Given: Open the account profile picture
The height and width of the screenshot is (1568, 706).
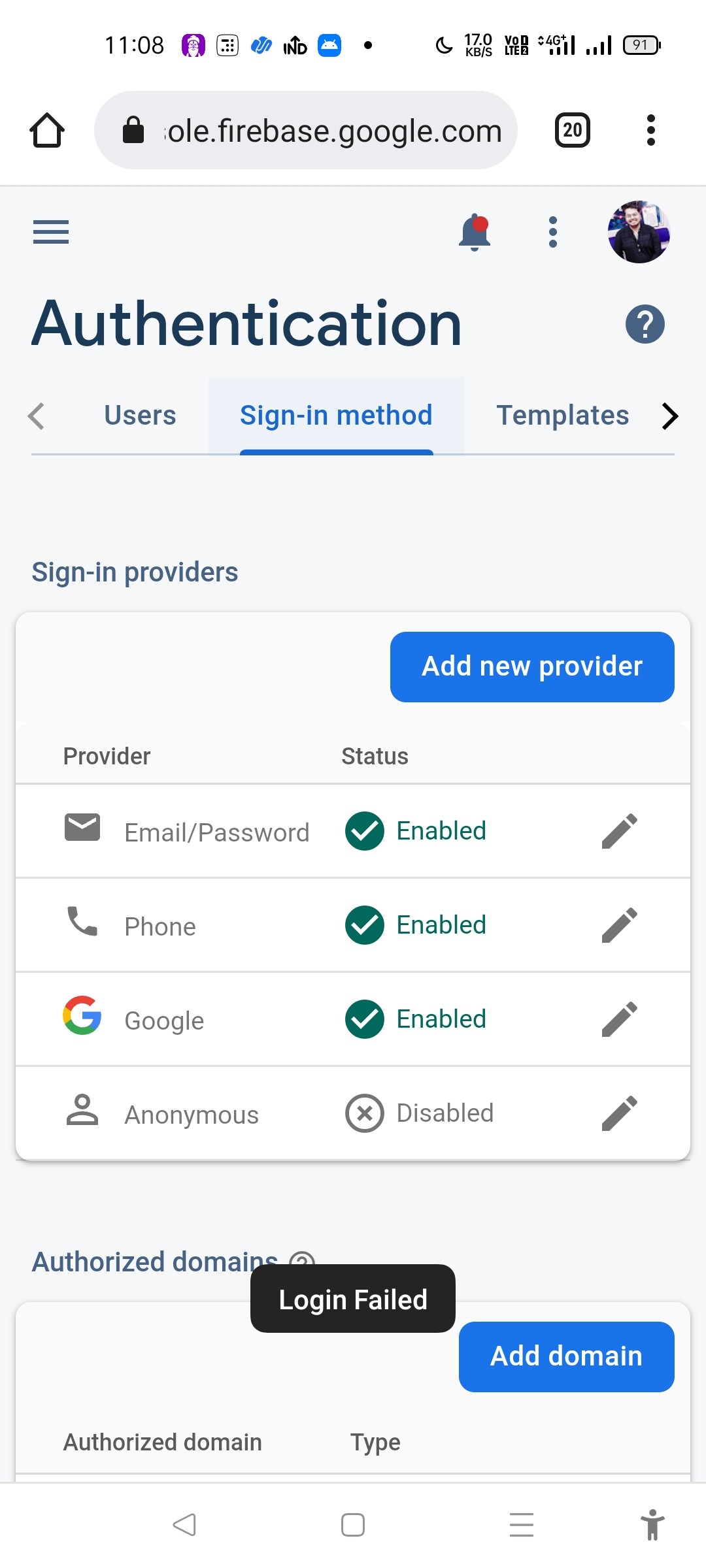Looking at the screenshot, I should point(639,232).
